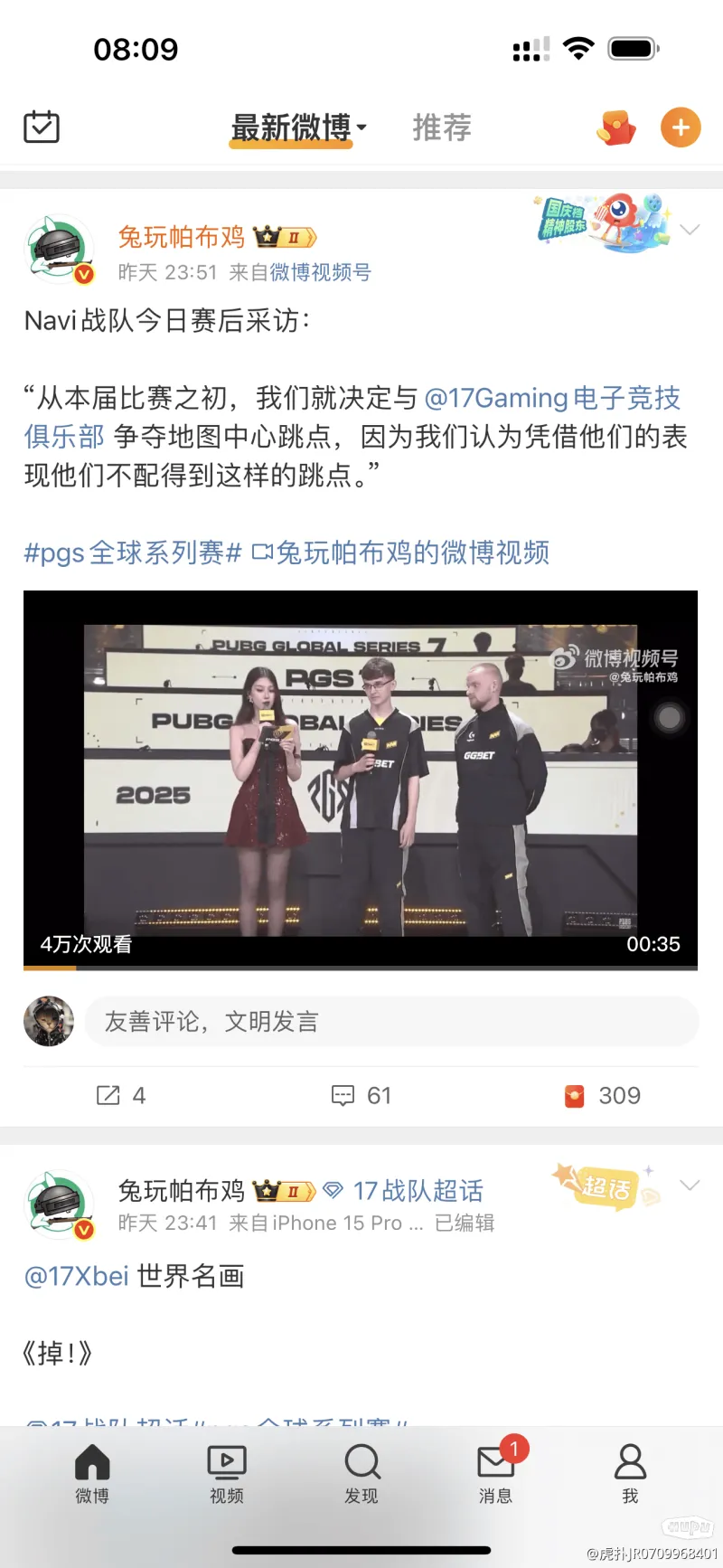Open comments with 61 replies
The image size is (723, 1568).
tap(361, 1096)
